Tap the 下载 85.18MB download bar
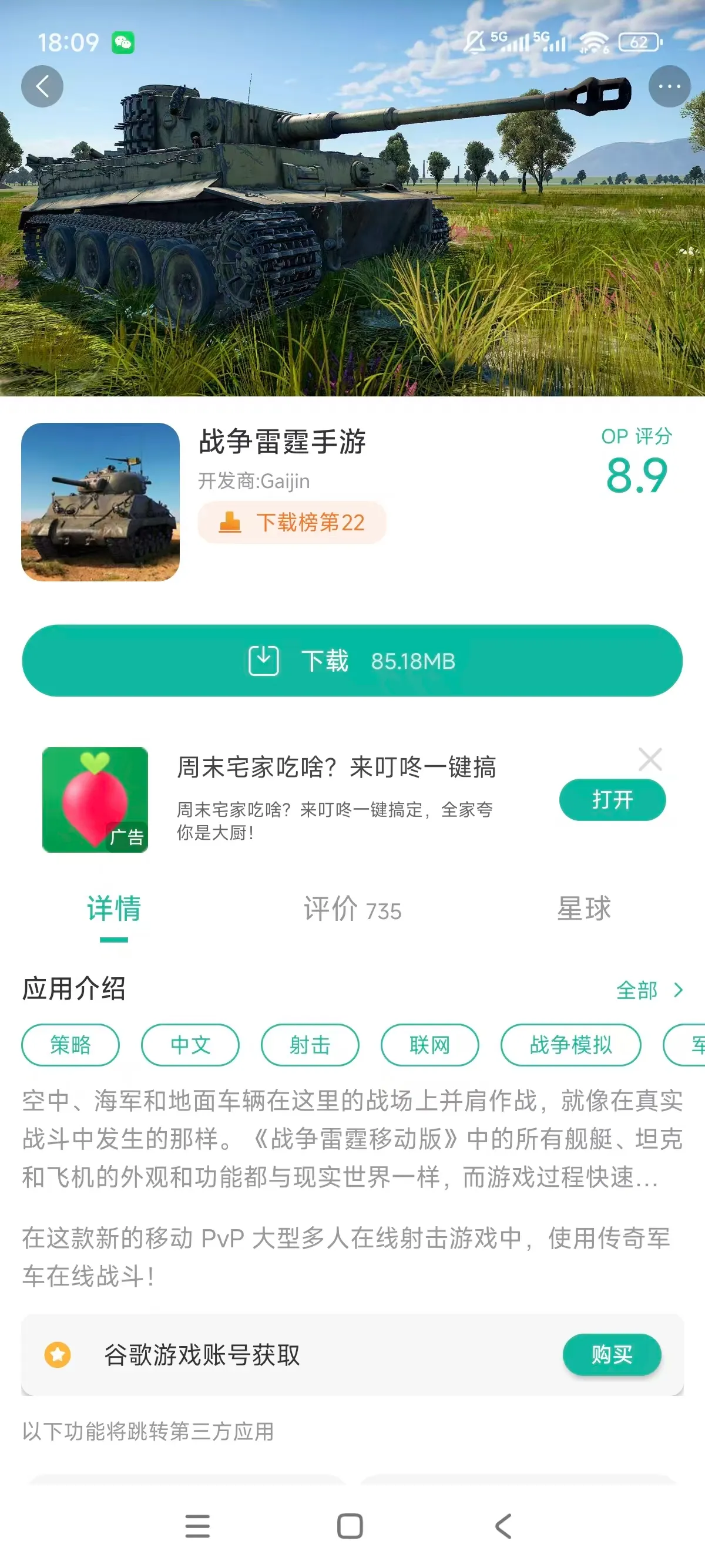 click(x=352, y=661)
